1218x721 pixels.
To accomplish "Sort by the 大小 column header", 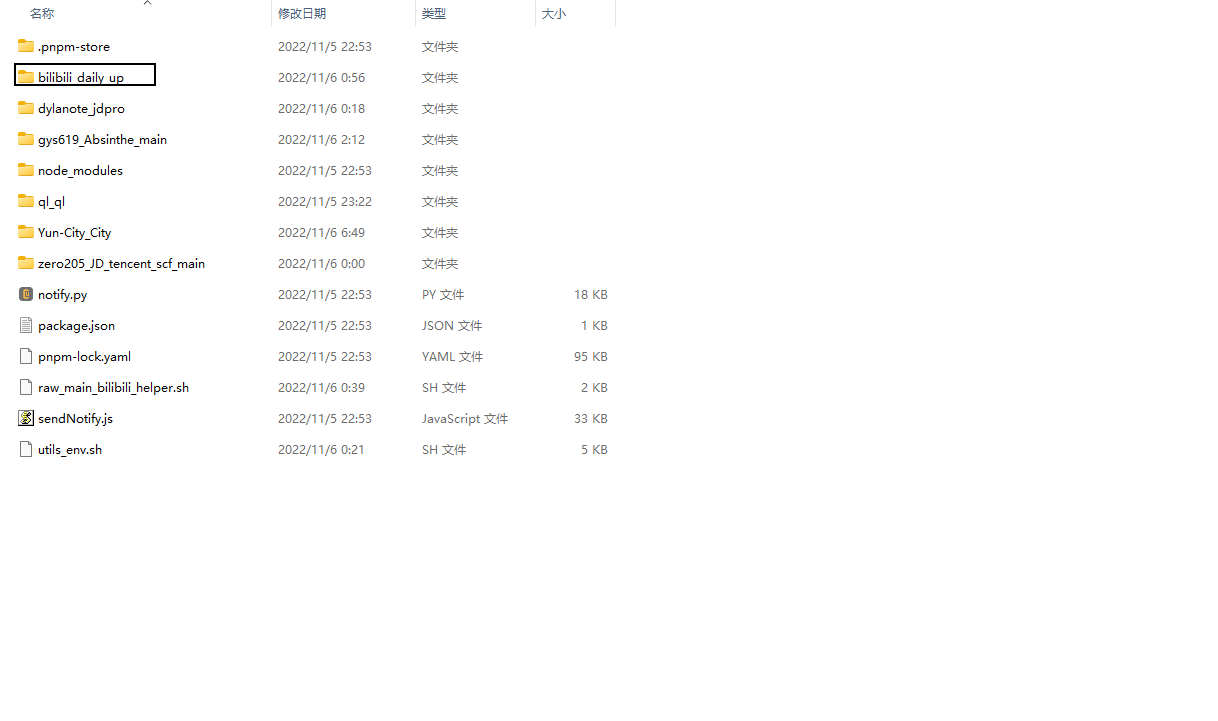I will tap(554, 14).
